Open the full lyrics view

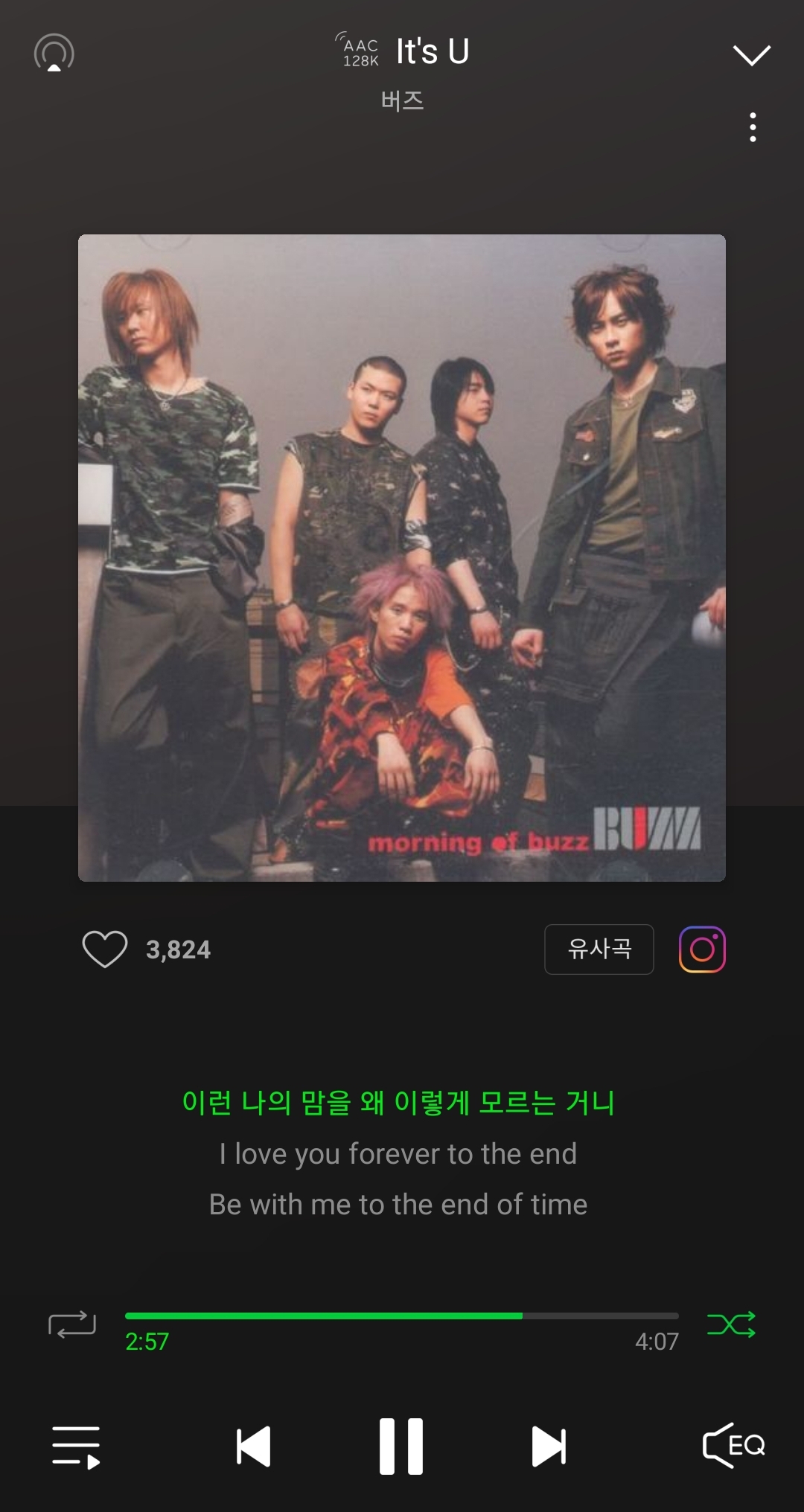(398, 1153)
